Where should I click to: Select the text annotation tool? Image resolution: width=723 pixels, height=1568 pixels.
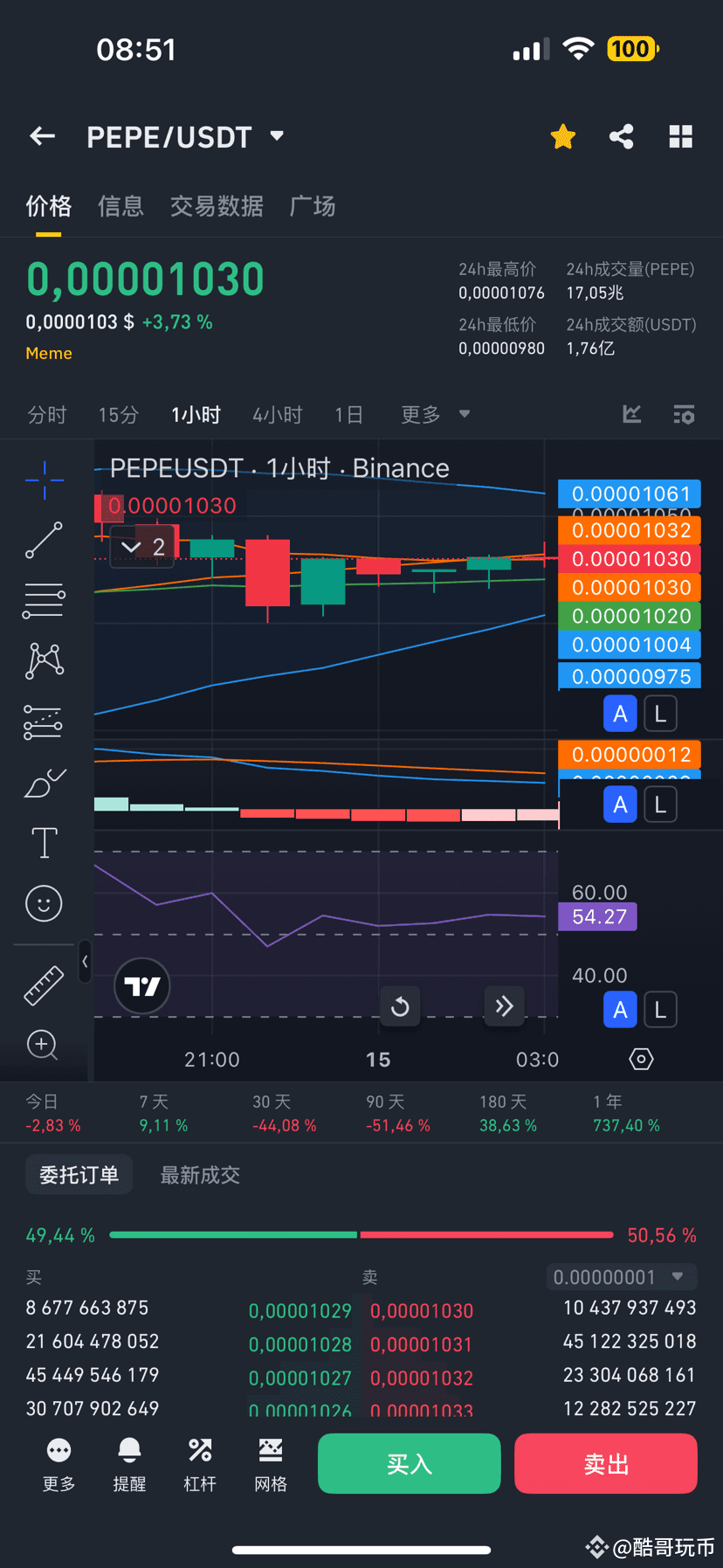coord(44,842)
